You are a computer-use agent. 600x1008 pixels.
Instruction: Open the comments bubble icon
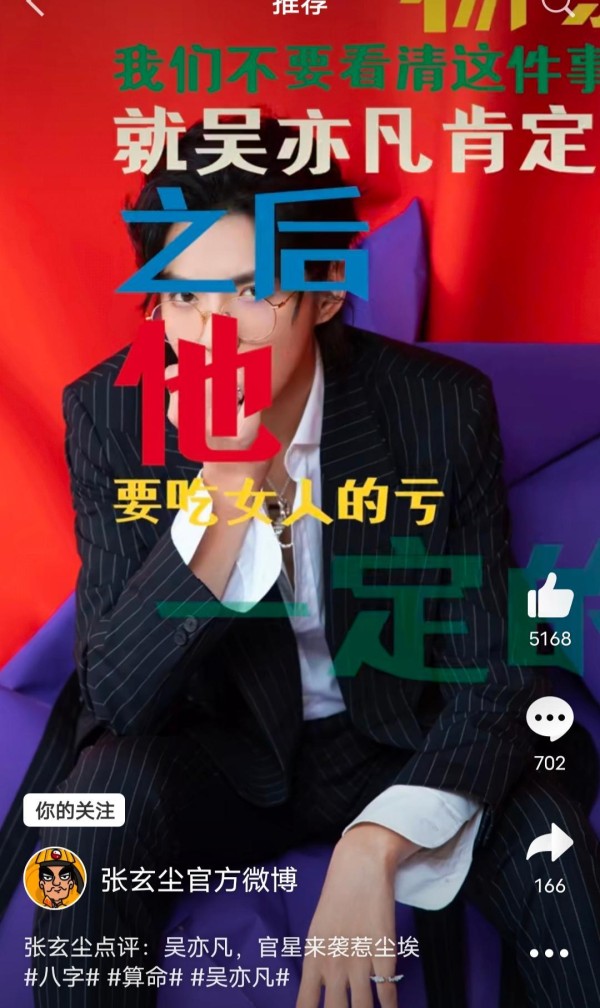pos(550,718)
